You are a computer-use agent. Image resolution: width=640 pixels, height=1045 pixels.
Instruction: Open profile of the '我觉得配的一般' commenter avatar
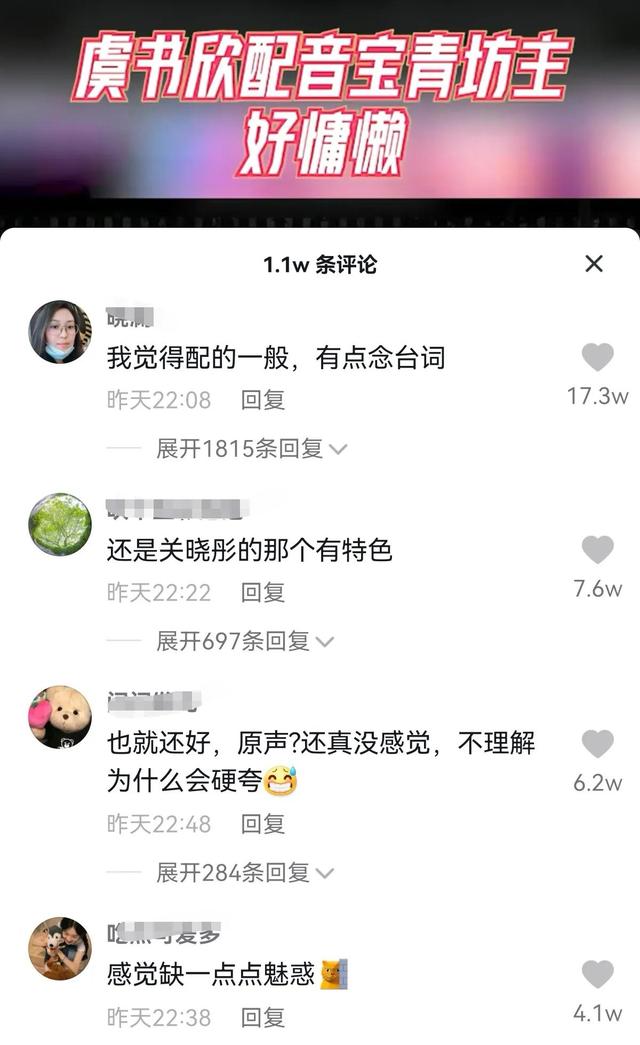(x=60, y=331)
